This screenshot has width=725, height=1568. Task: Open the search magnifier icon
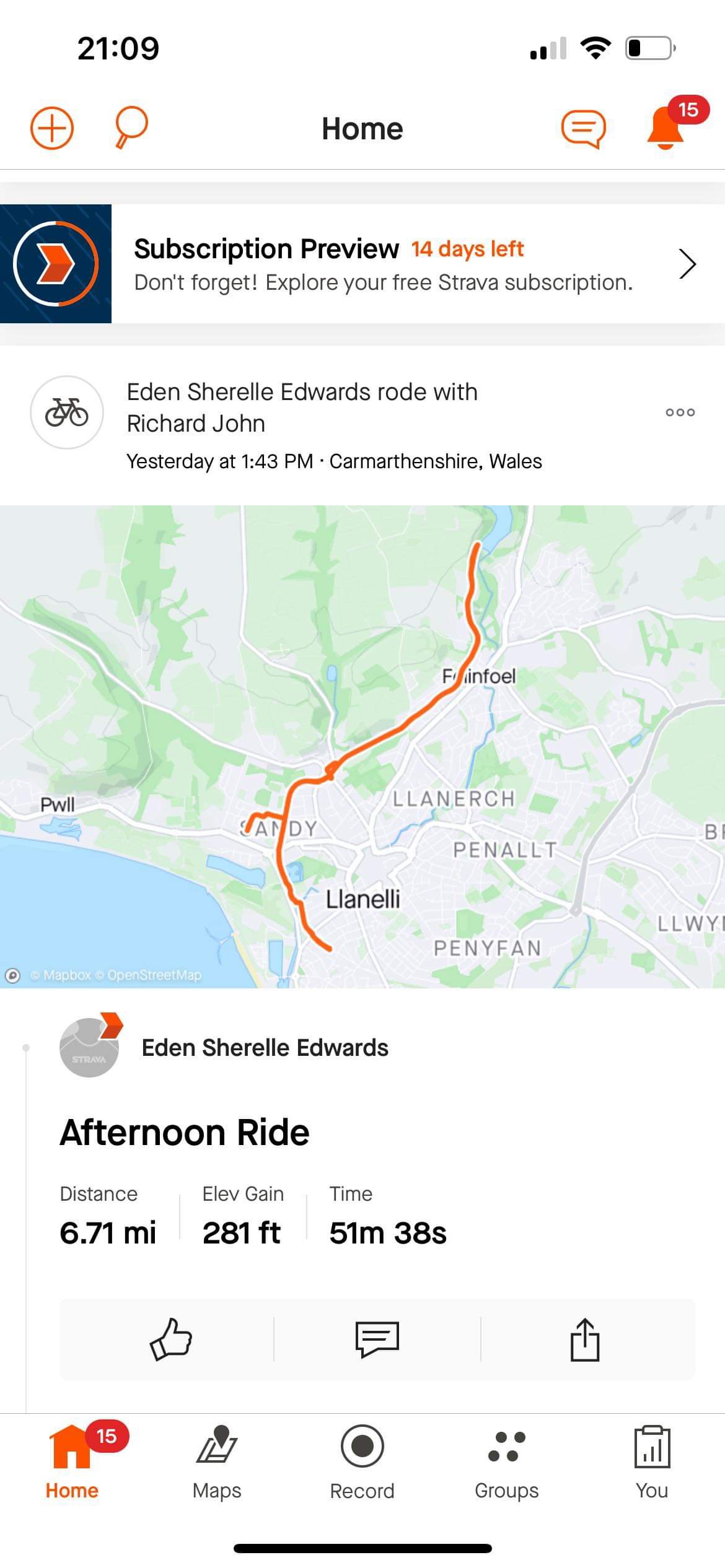click(131, 127)
